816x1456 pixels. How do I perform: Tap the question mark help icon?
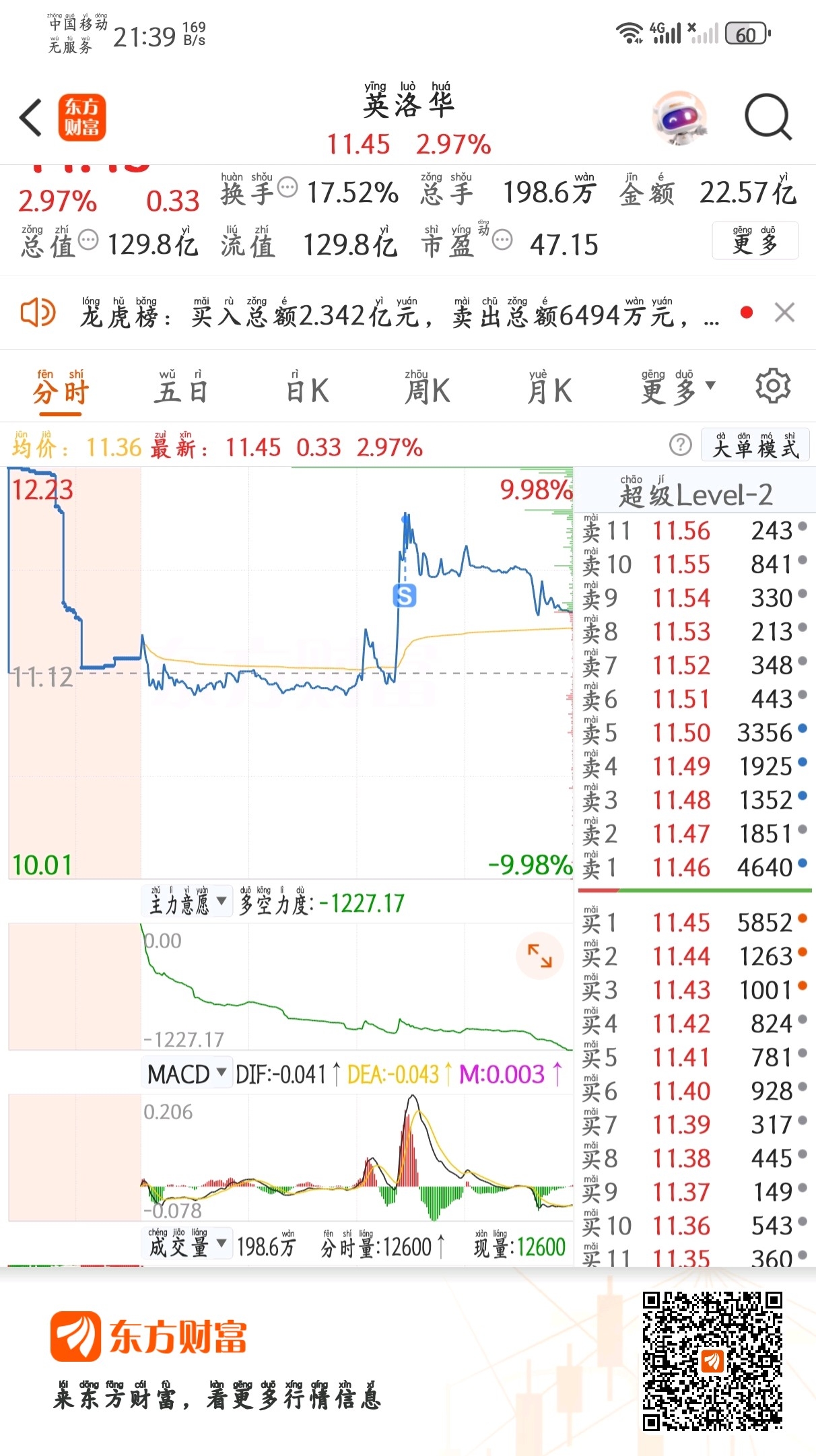pos(681,444)
